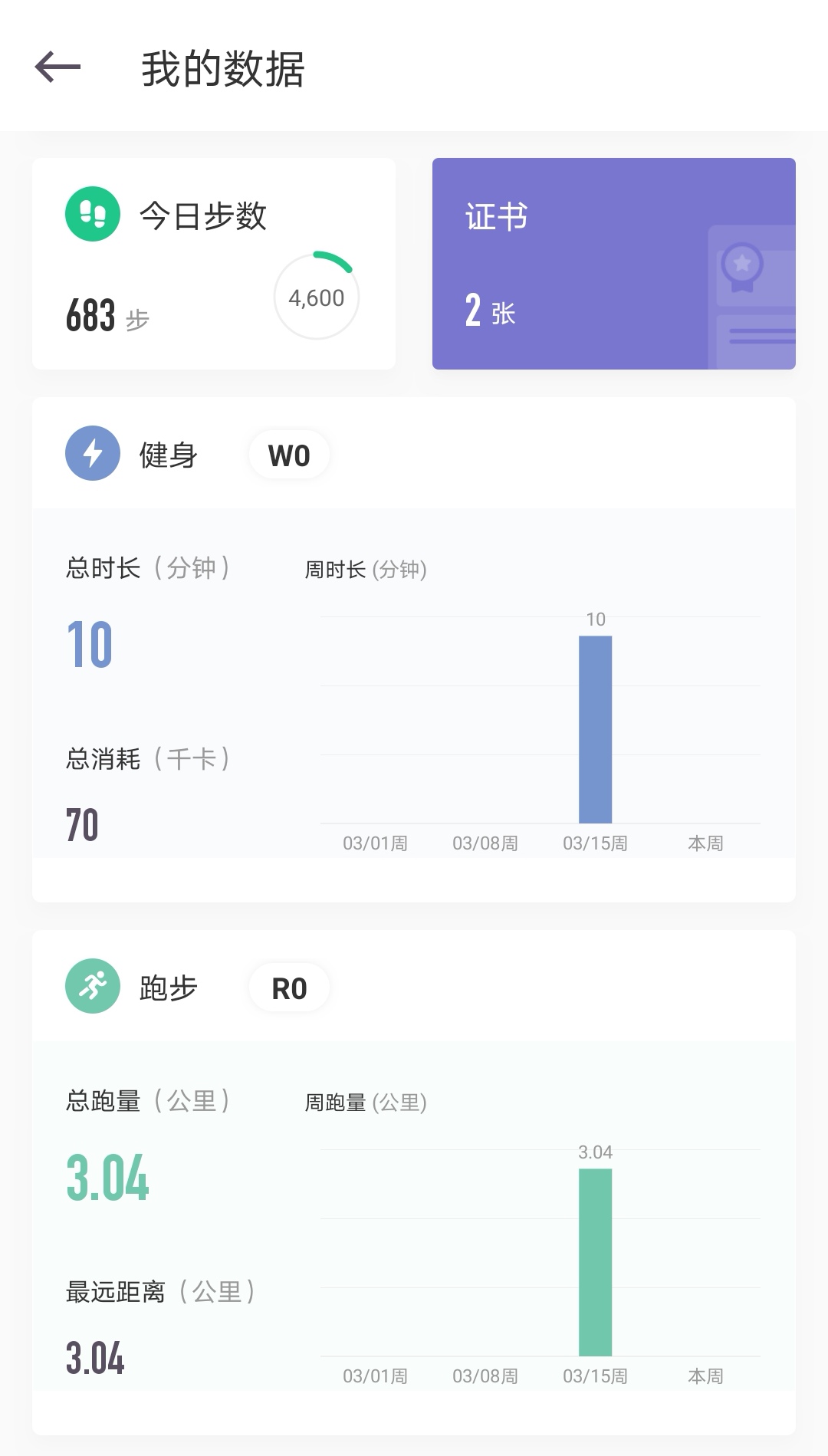Viewport: 828px width, 1456px height.
Task: Click the back arrow to exit 我的数据
Action: pyautogui.click(x=56, y=67)
